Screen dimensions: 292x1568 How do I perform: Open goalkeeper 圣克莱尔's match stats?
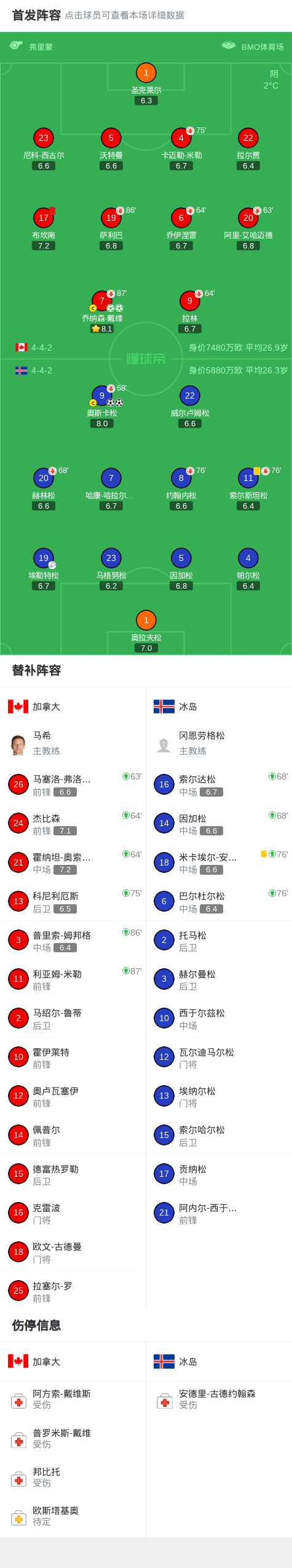tap(146, 84)
